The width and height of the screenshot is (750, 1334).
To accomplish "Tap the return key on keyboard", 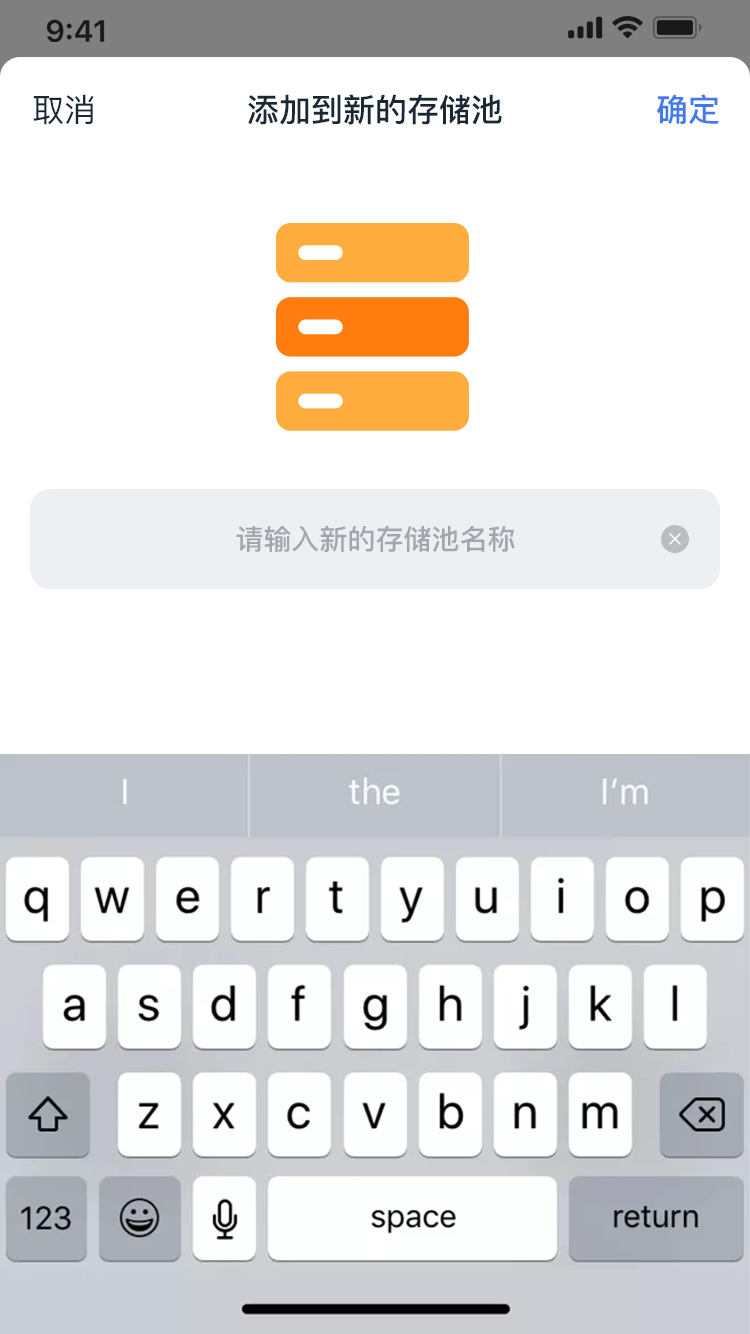I will [x=656, y=1218].
